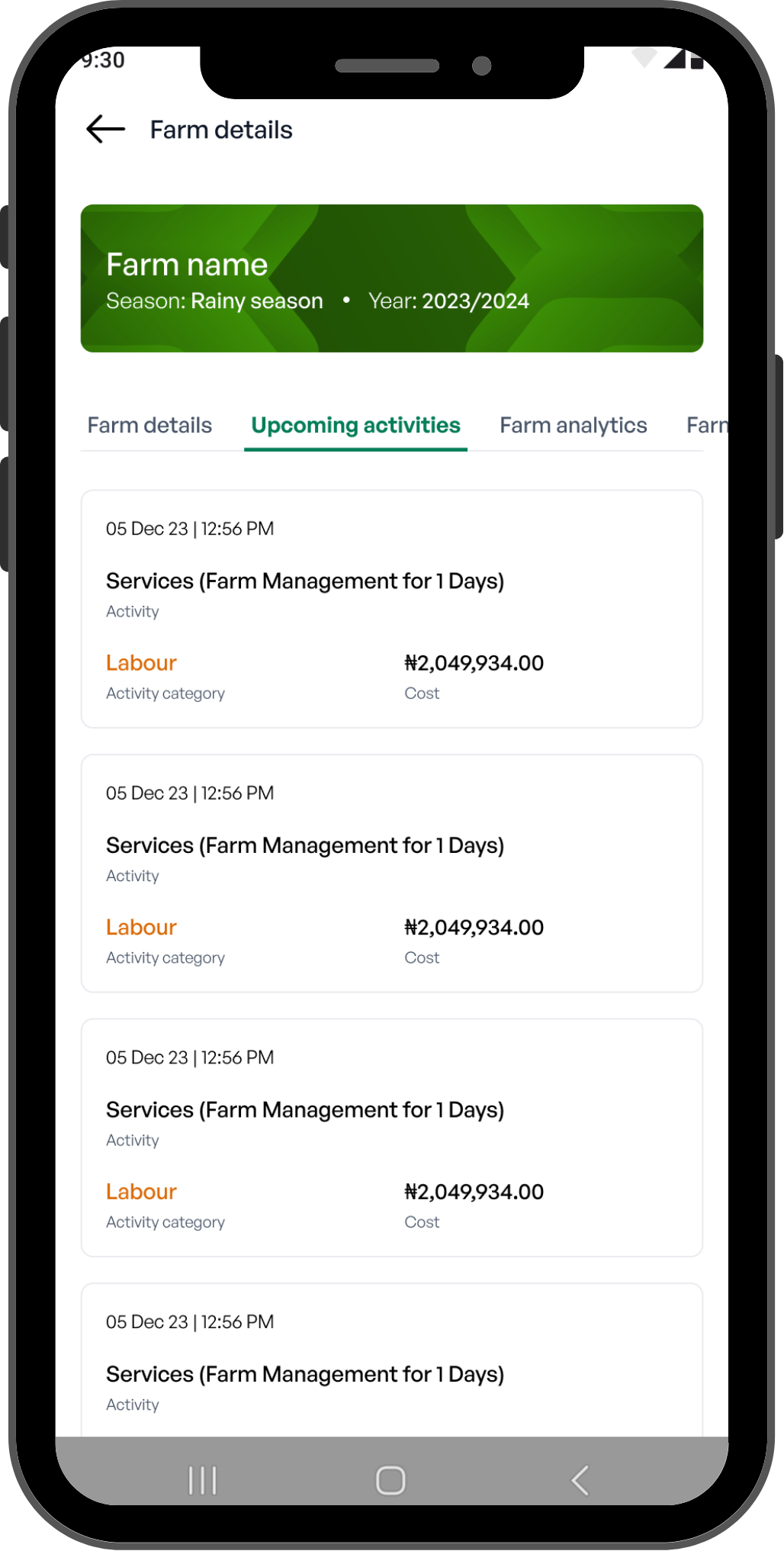Viewport: 784px width, 1551px height.
Task: Tap the back arrow to leave Farm details
Action: (x=104, y=129)
